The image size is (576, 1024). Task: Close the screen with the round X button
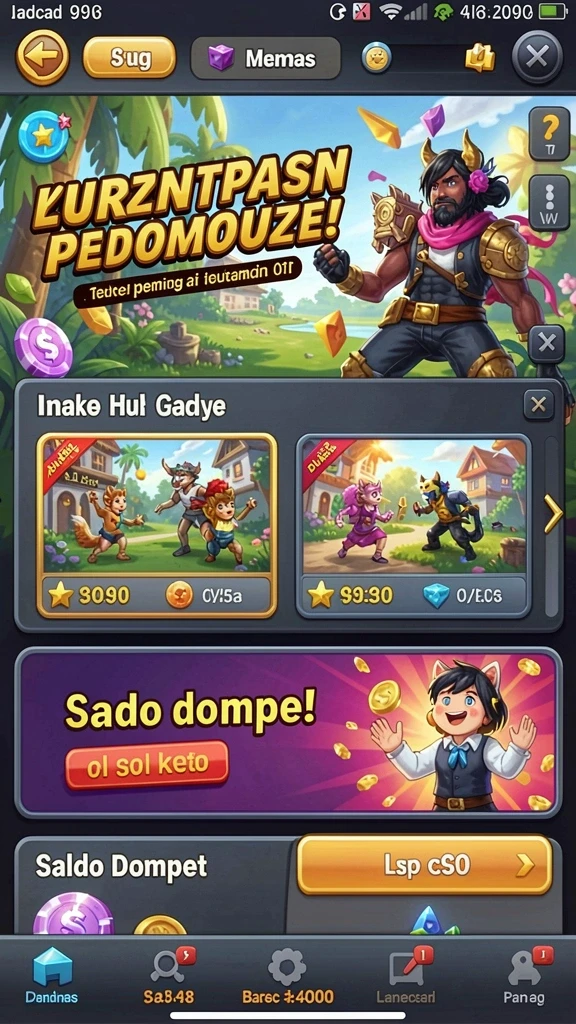tap(537, 57)
